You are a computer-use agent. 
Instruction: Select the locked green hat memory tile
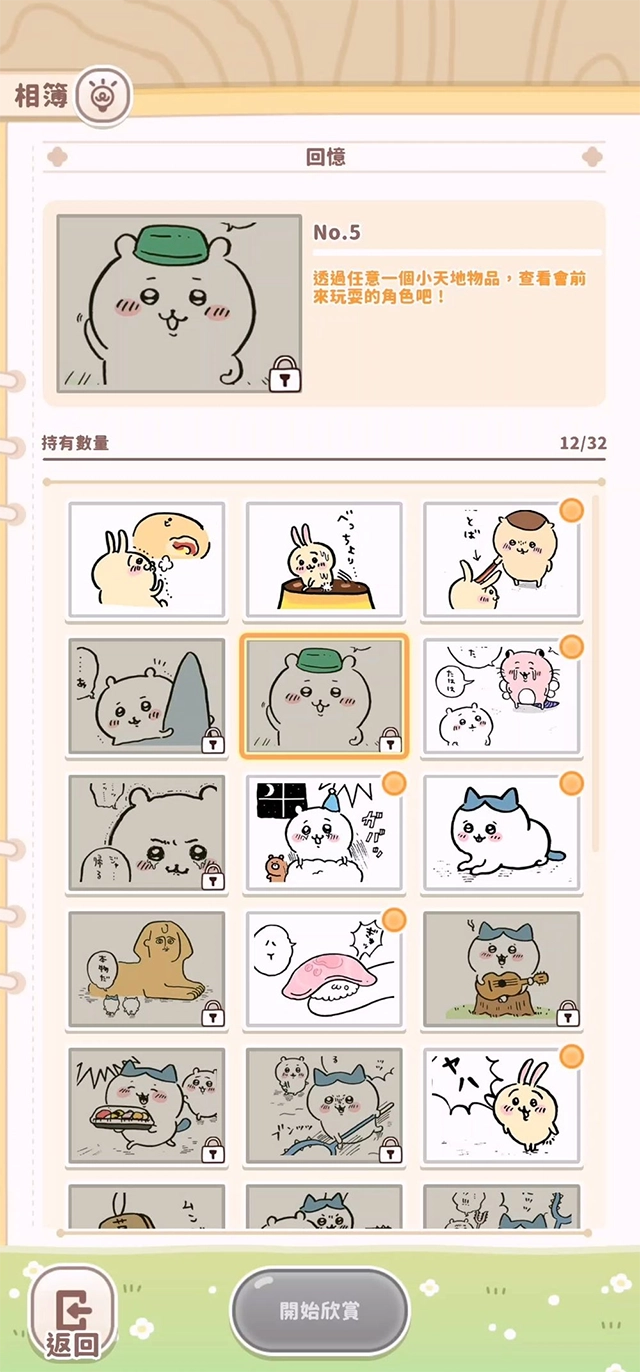pos(324,696)
